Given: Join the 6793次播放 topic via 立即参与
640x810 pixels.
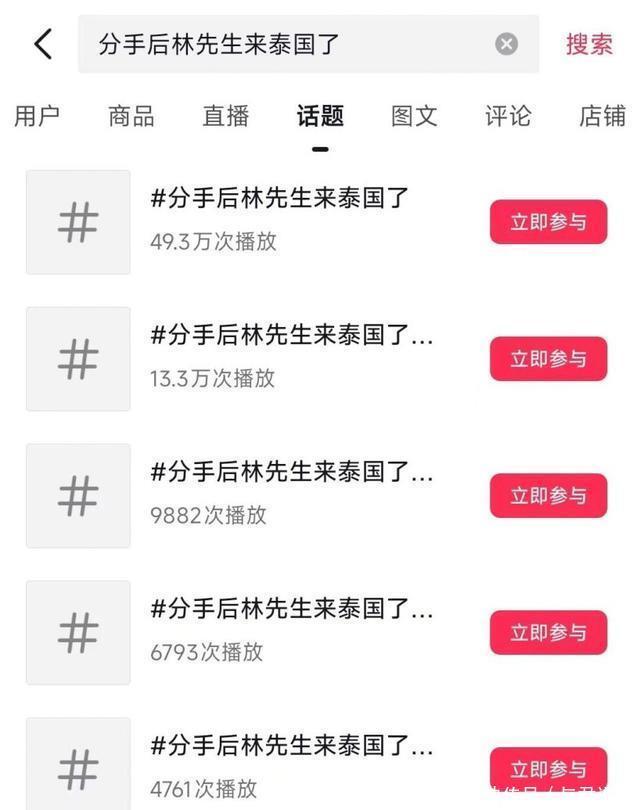Looking at the screenshot, I should [x=548, y=633].
